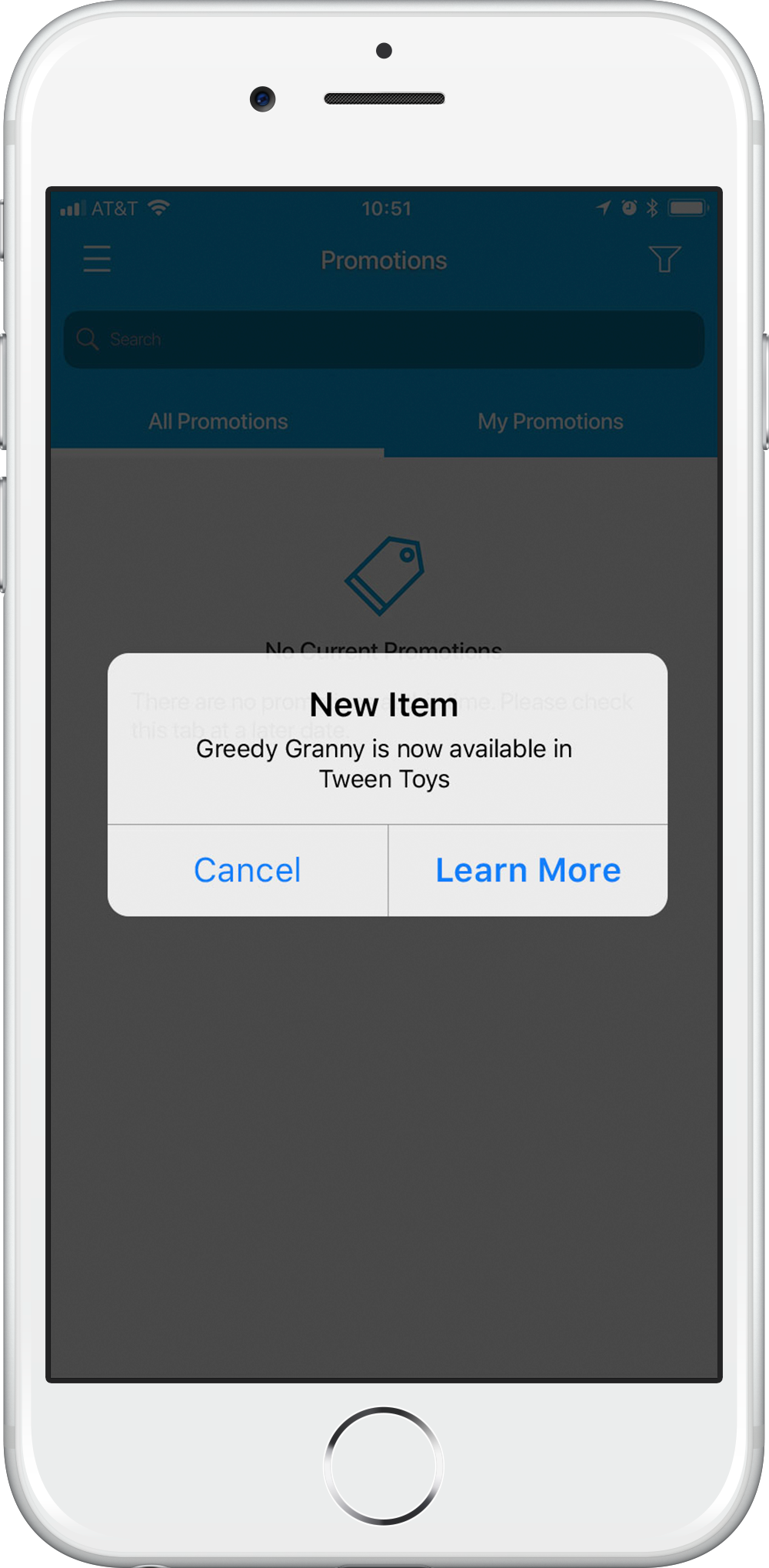Image resolution: width=769 pixels, height=1568 pixels.
Task: Tap Learn More about Greedy Granny
Action: [x=528, y=870]
